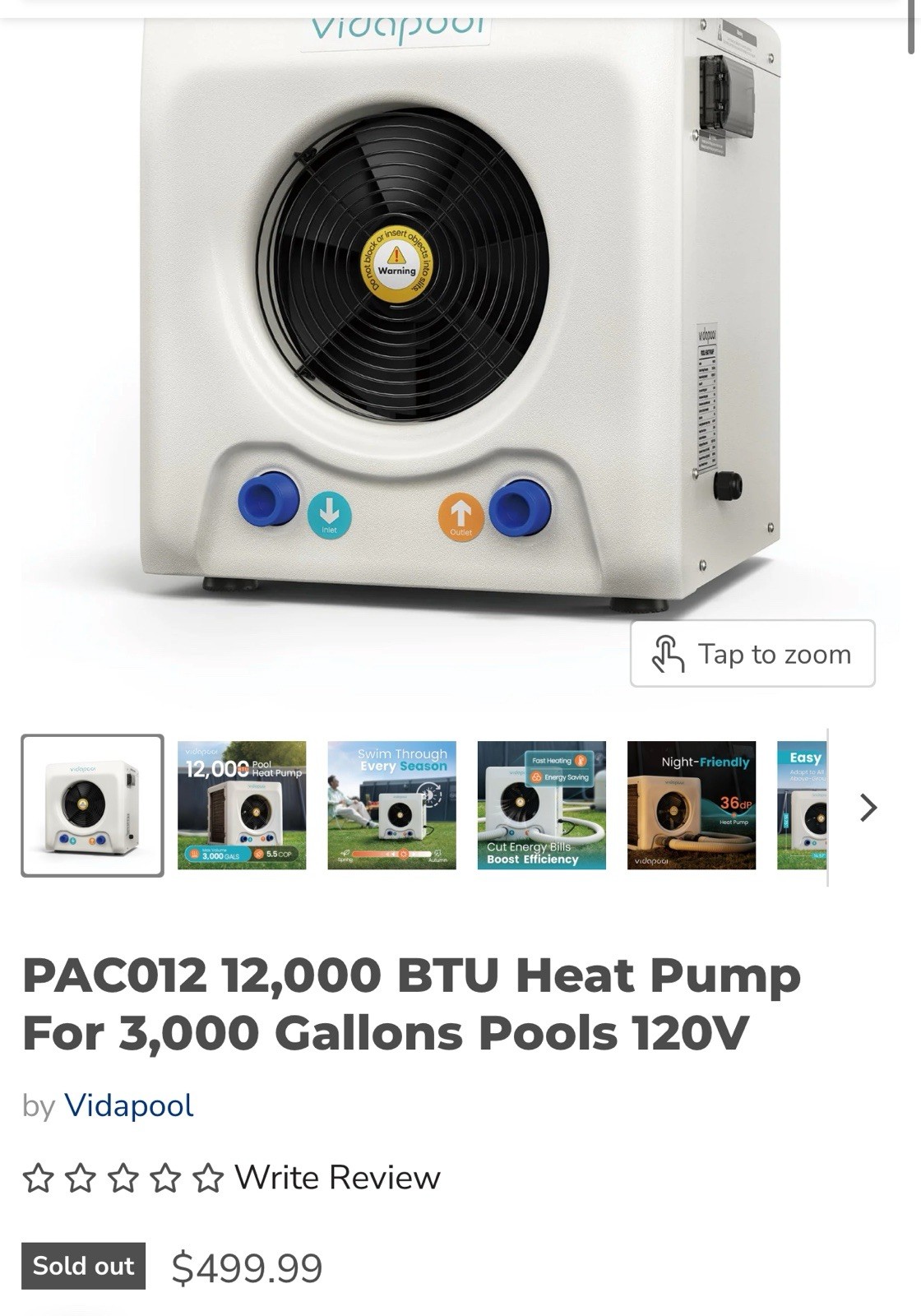View the 12,000 Pool Heat Pump thumbnail
The image size is (921, 1316).
coord(242,805)
